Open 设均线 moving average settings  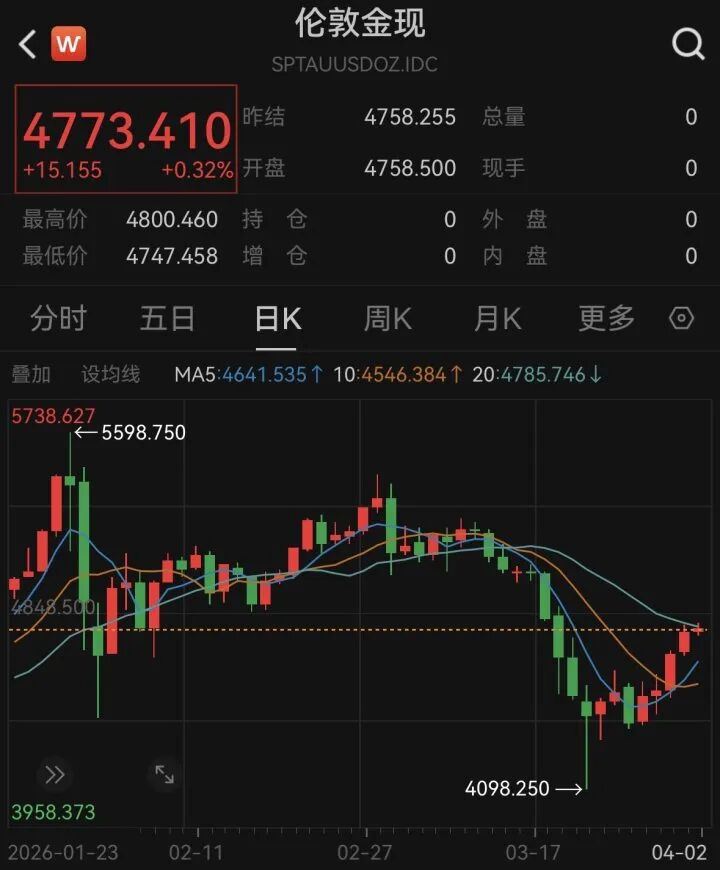(x=110, y=375)
